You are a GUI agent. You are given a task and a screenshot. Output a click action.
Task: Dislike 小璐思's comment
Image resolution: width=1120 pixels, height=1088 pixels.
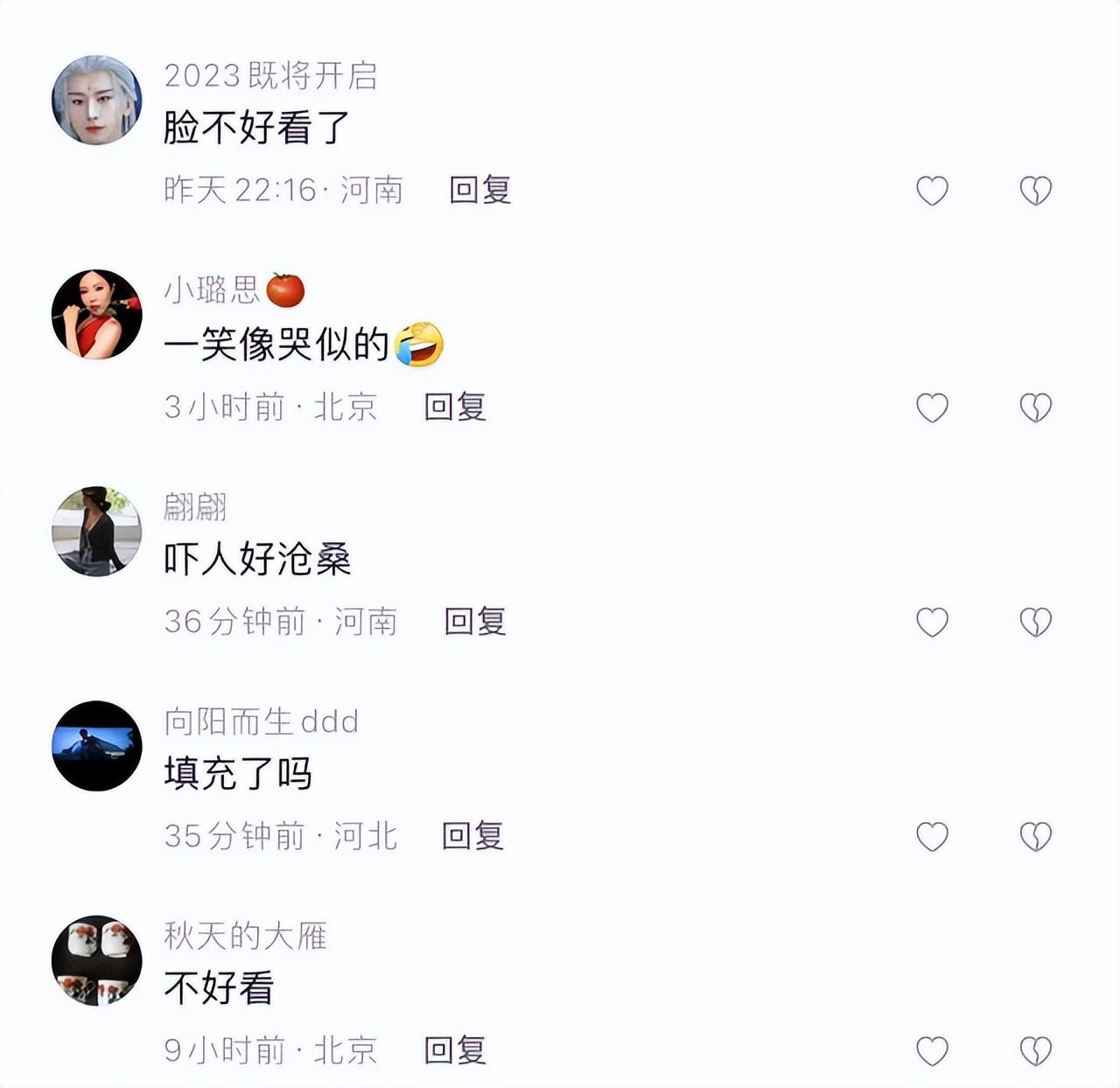1035,407
